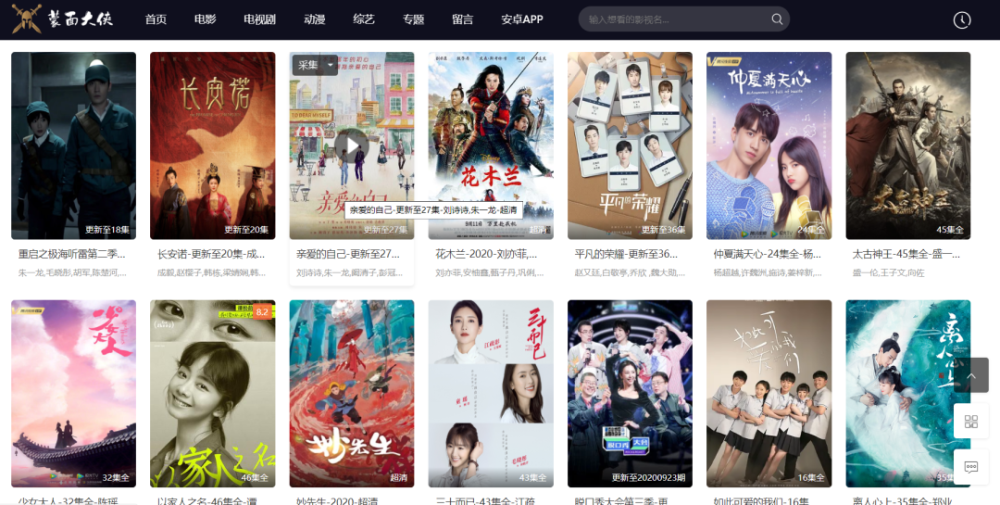Open the 花木兰 2020 movie card
Screen dimensions: 1000x505
[490, 145]
